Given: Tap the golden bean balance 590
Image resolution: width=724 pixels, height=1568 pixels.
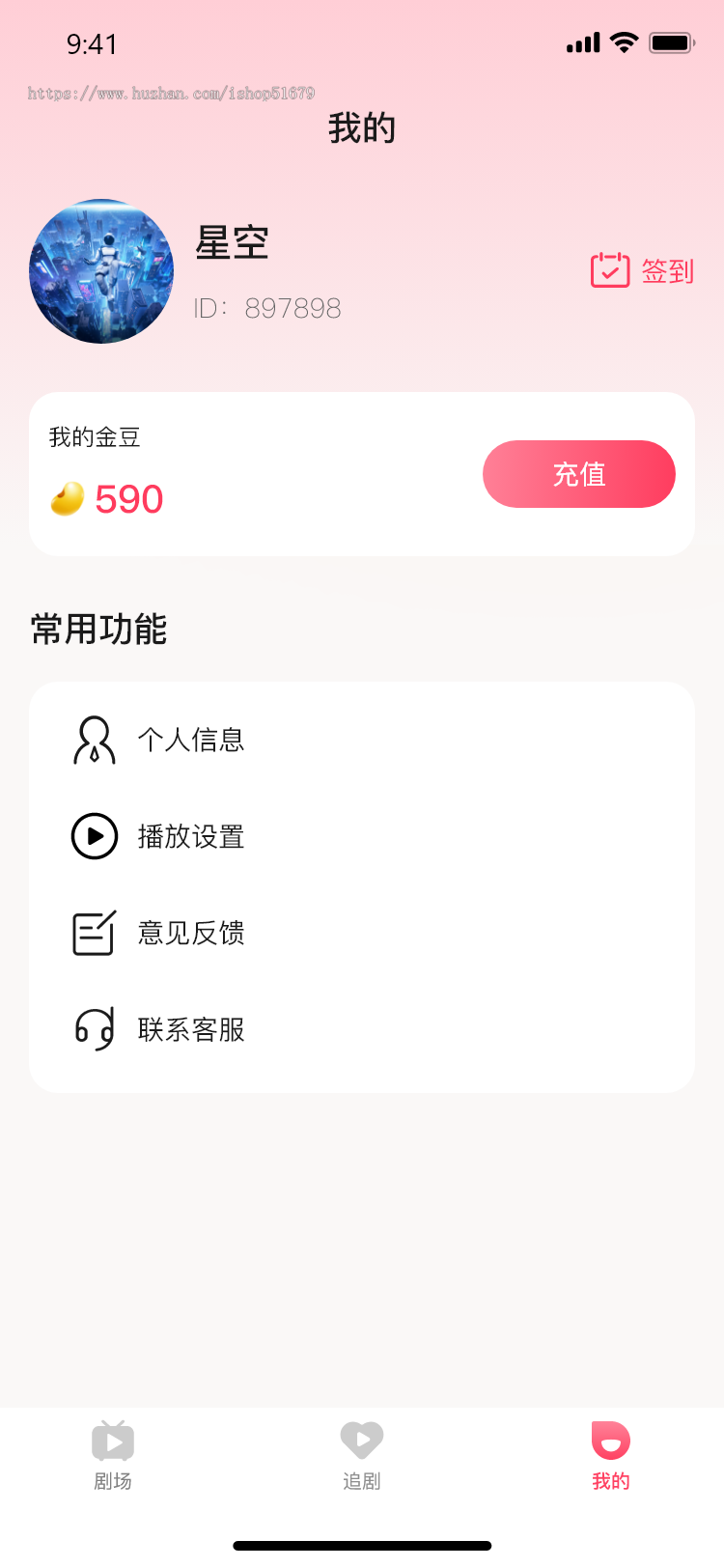Looking at the screenshot, I should point(129,498).
